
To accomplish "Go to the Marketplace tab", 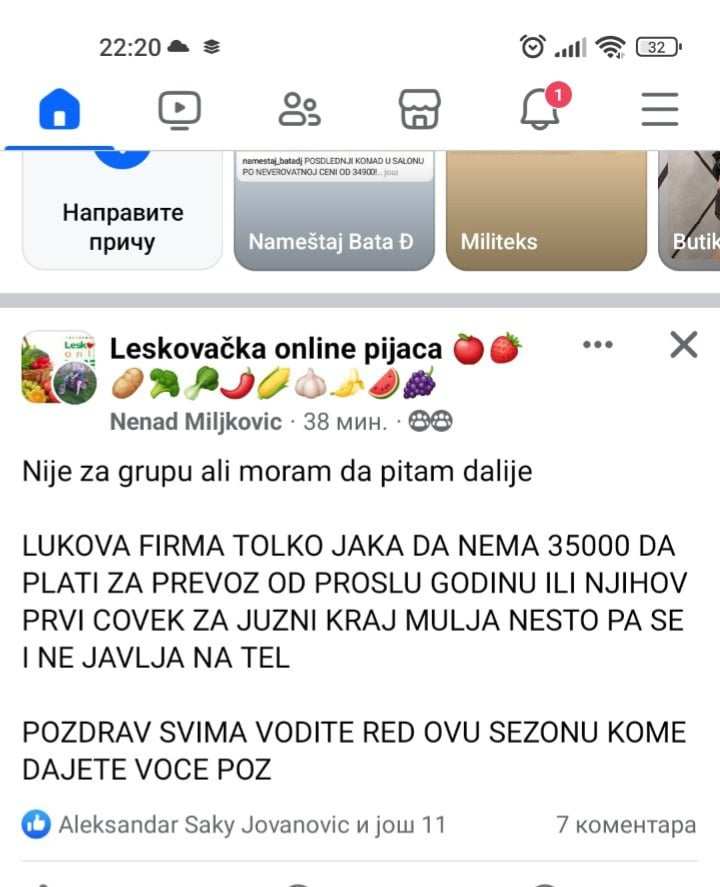I will (419, 109).
